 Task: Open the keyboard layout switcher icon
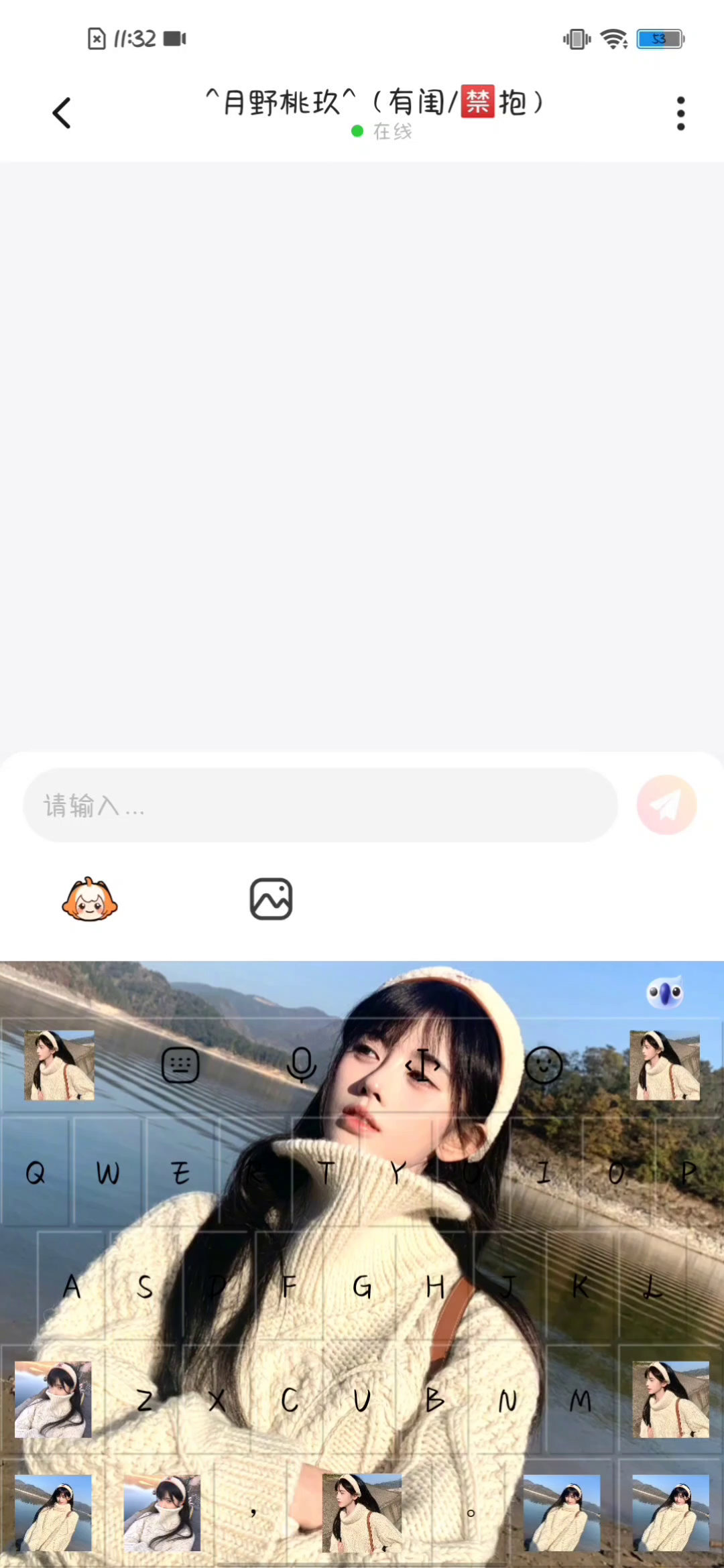click(180, 1065)
